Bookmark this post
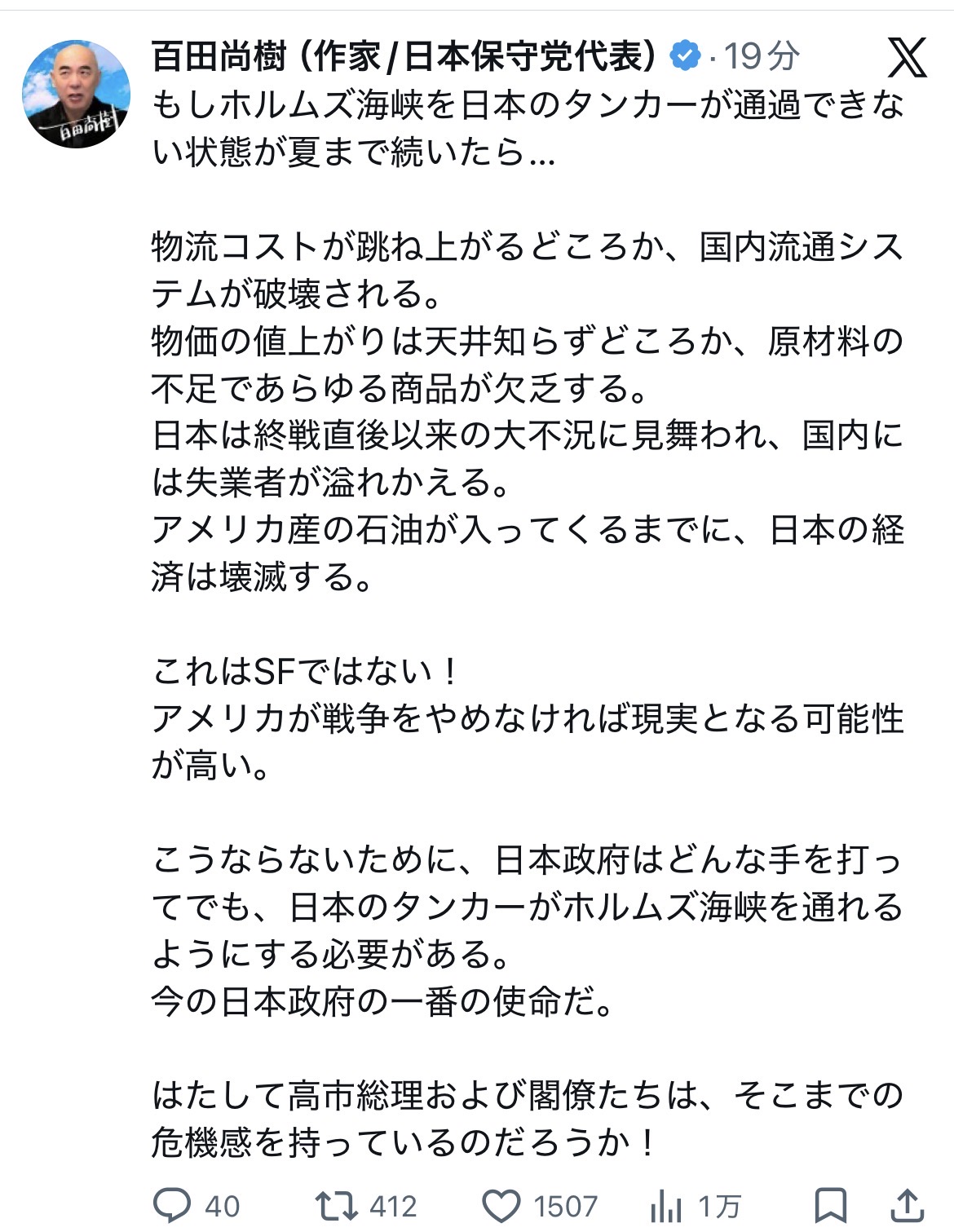Image resolution: width=954 pixels, height=1232 pixels. coord(832,1204)
